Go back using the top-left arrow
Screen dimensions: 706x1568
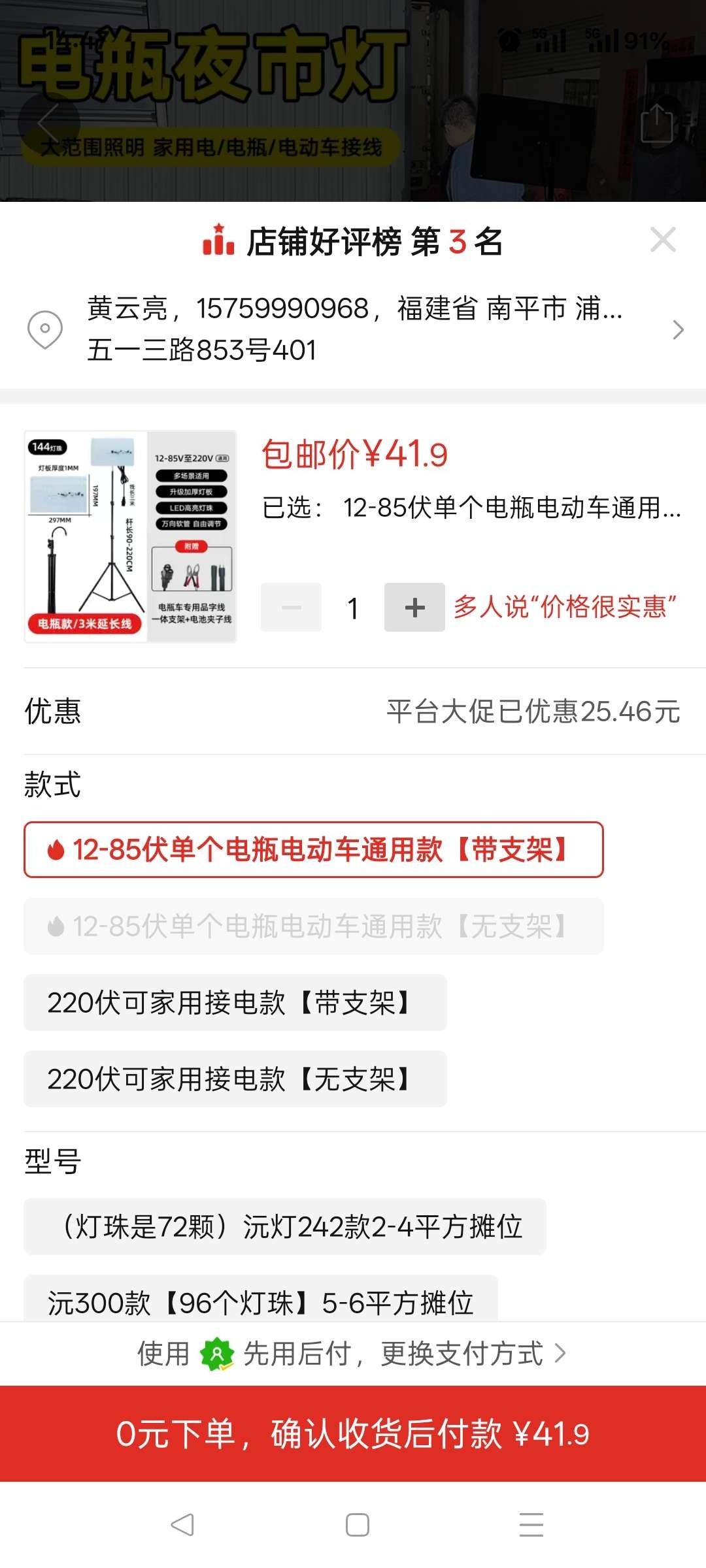(x=48, y=123)
